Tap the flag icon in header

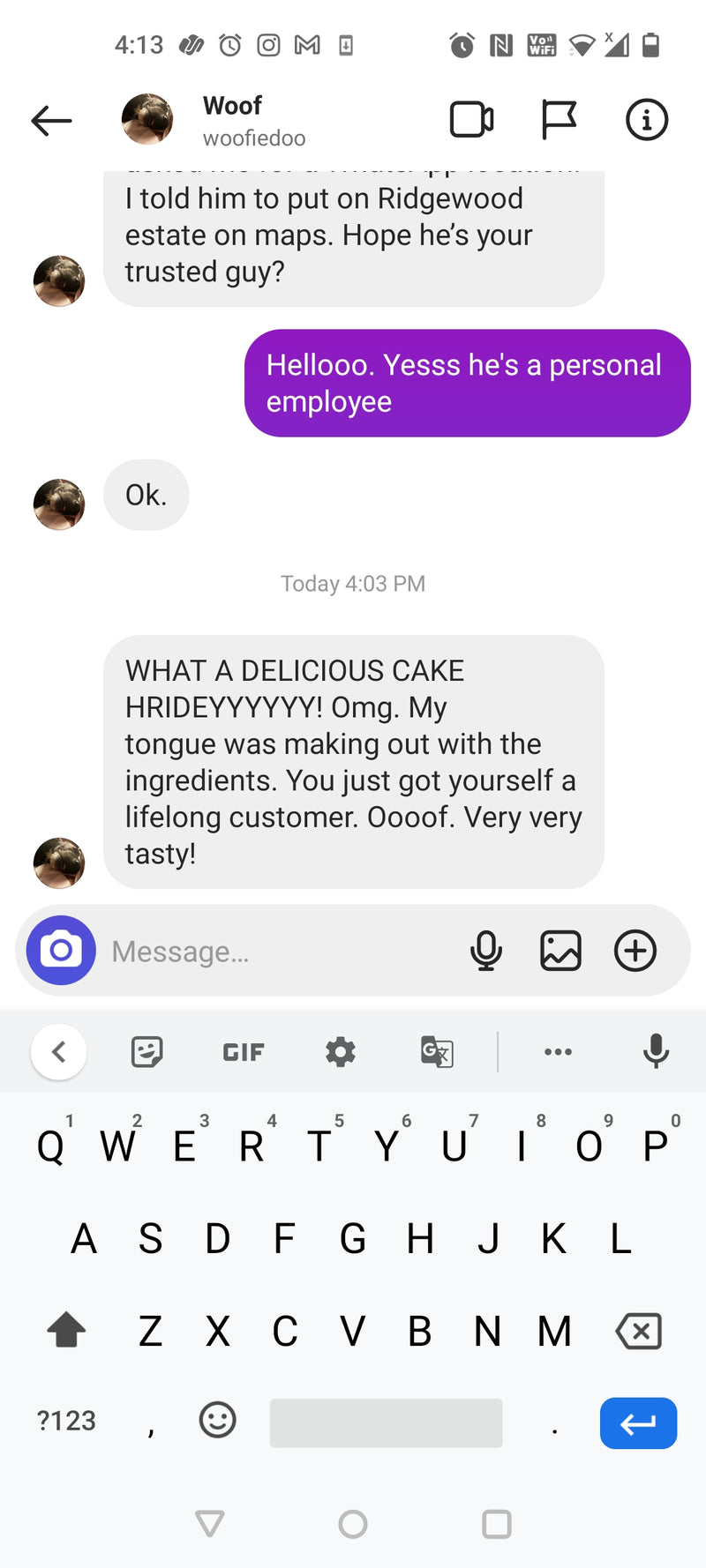coord(559,120)
